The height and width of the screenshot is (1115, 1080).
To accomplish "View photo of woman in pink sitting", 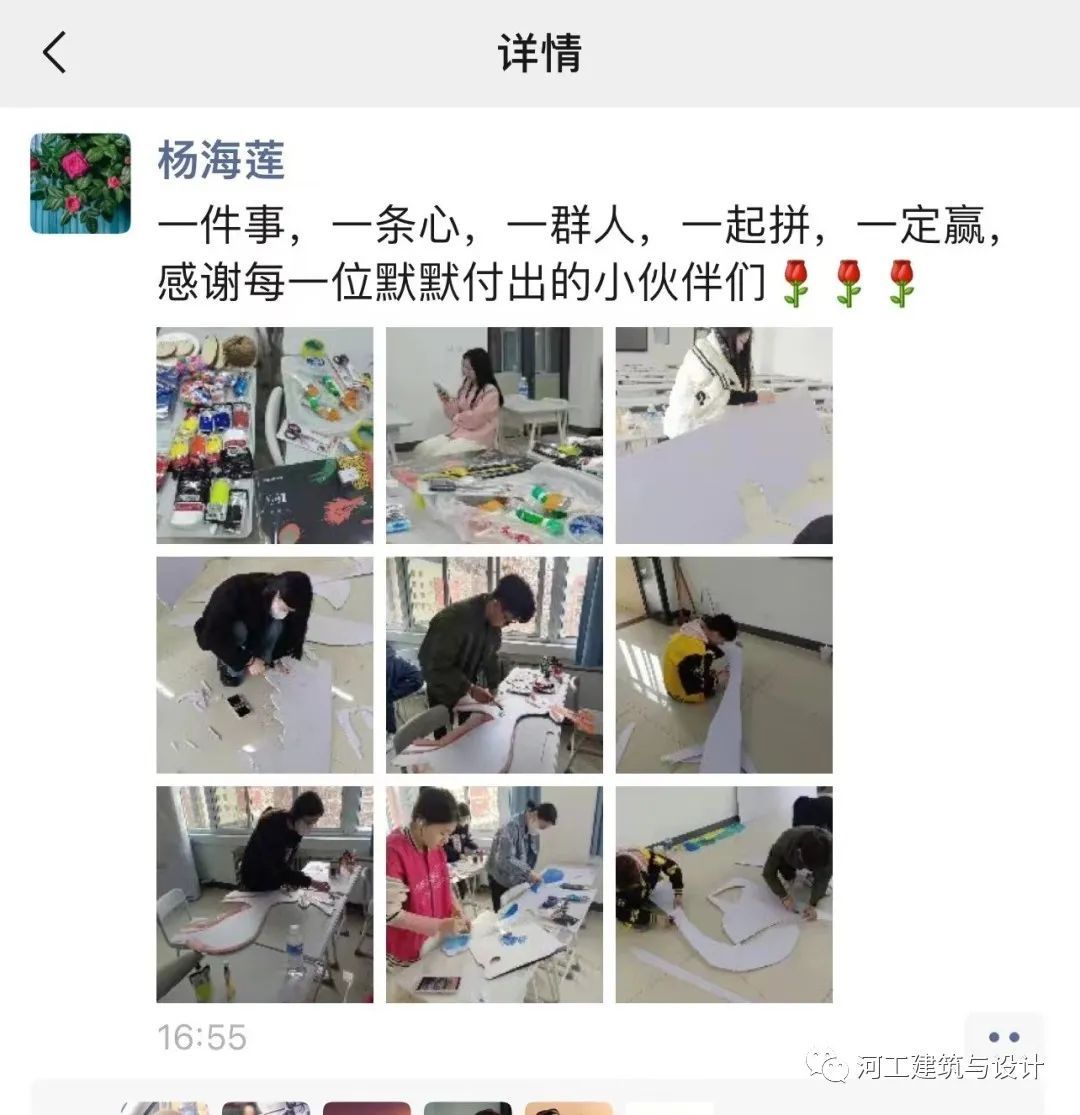I will (494, 435).
